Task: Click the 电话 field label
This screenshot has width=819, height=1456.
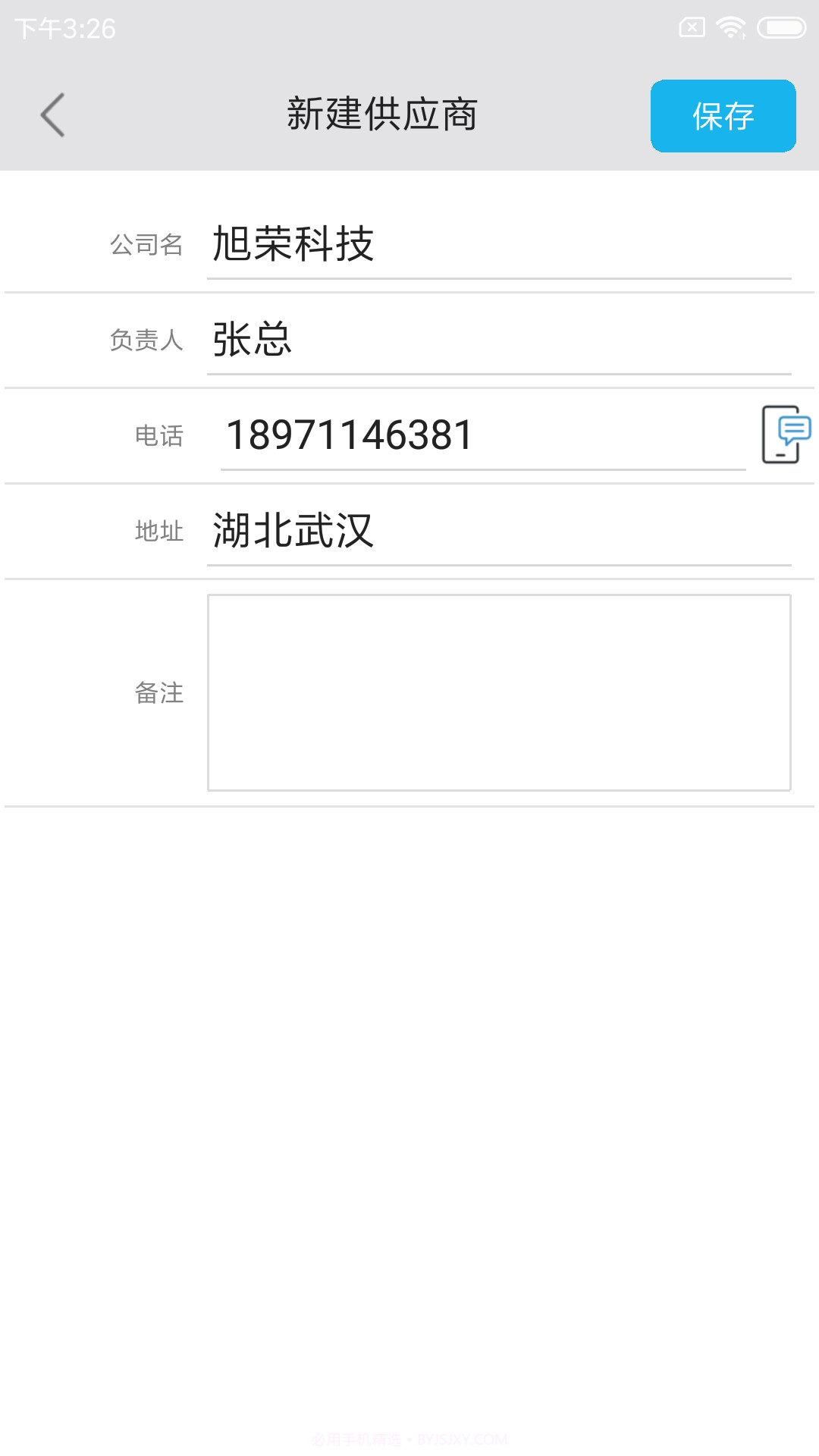Action: point(158,435)
